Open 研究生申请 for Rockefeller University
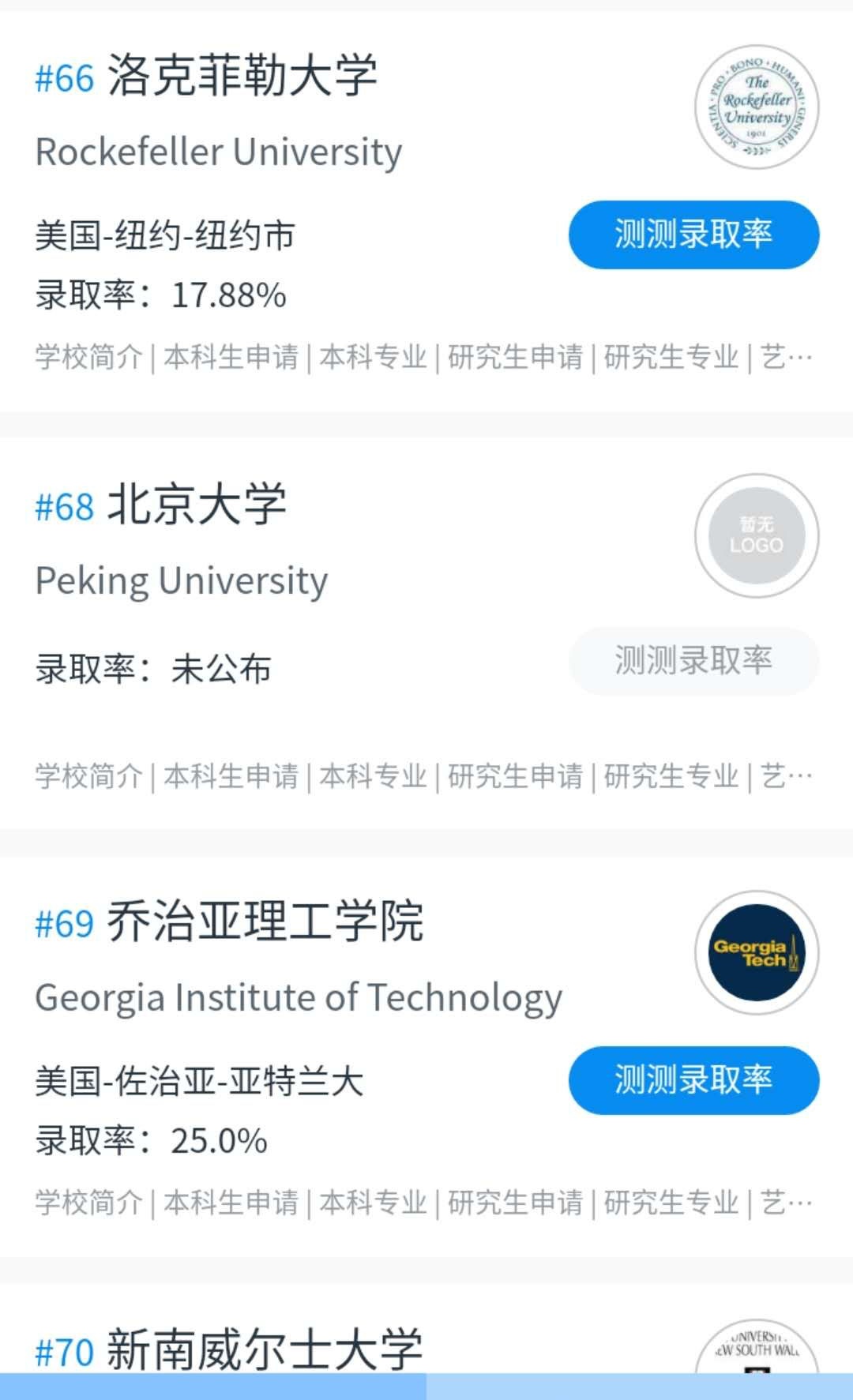Image resolution: width=853 pixels, height=1400 pixels. coord(515,357)
